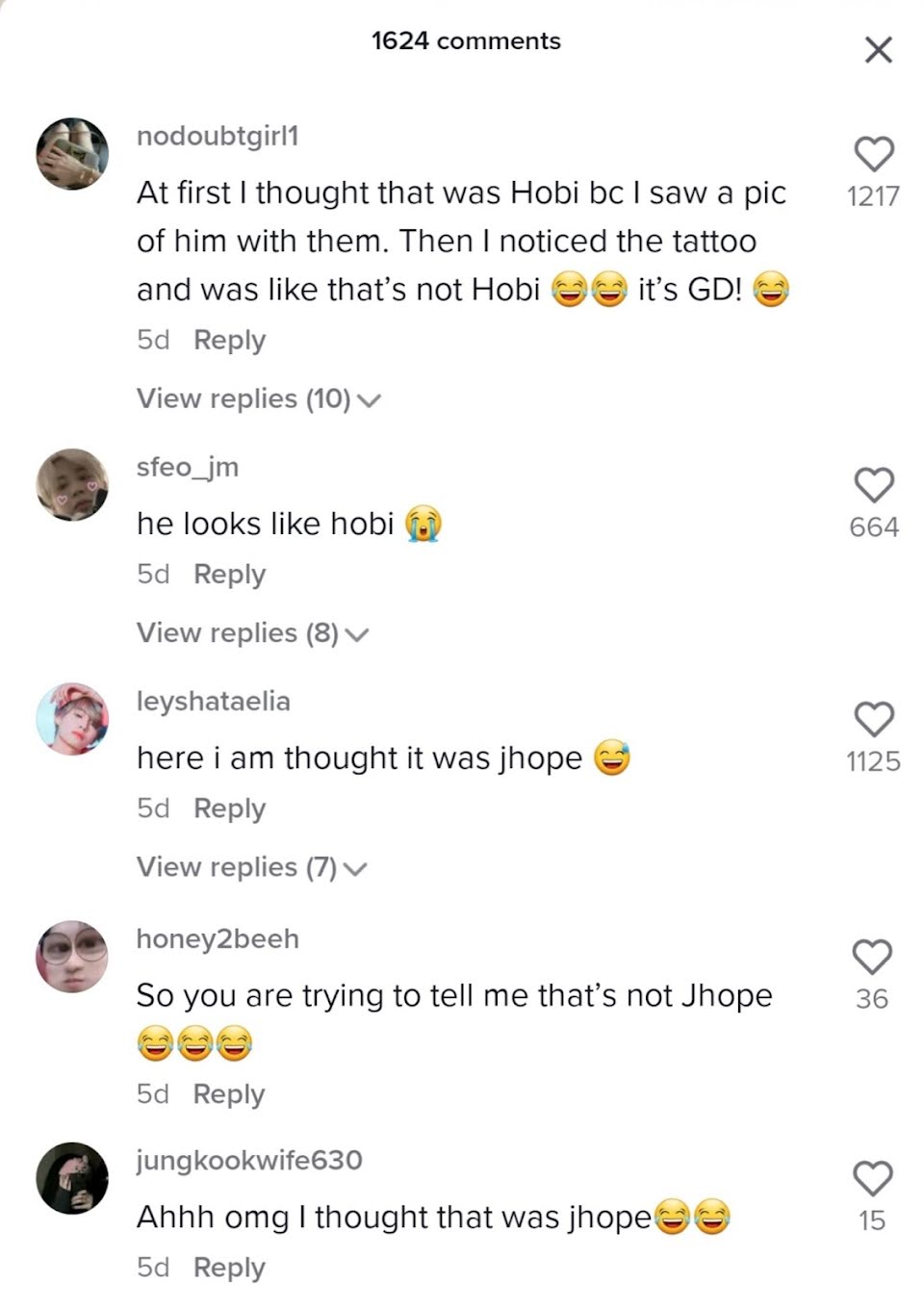Open honey2beeh's profile avatar
The height and width of the screenshot is (1309, 924).
tap(72, 957)
